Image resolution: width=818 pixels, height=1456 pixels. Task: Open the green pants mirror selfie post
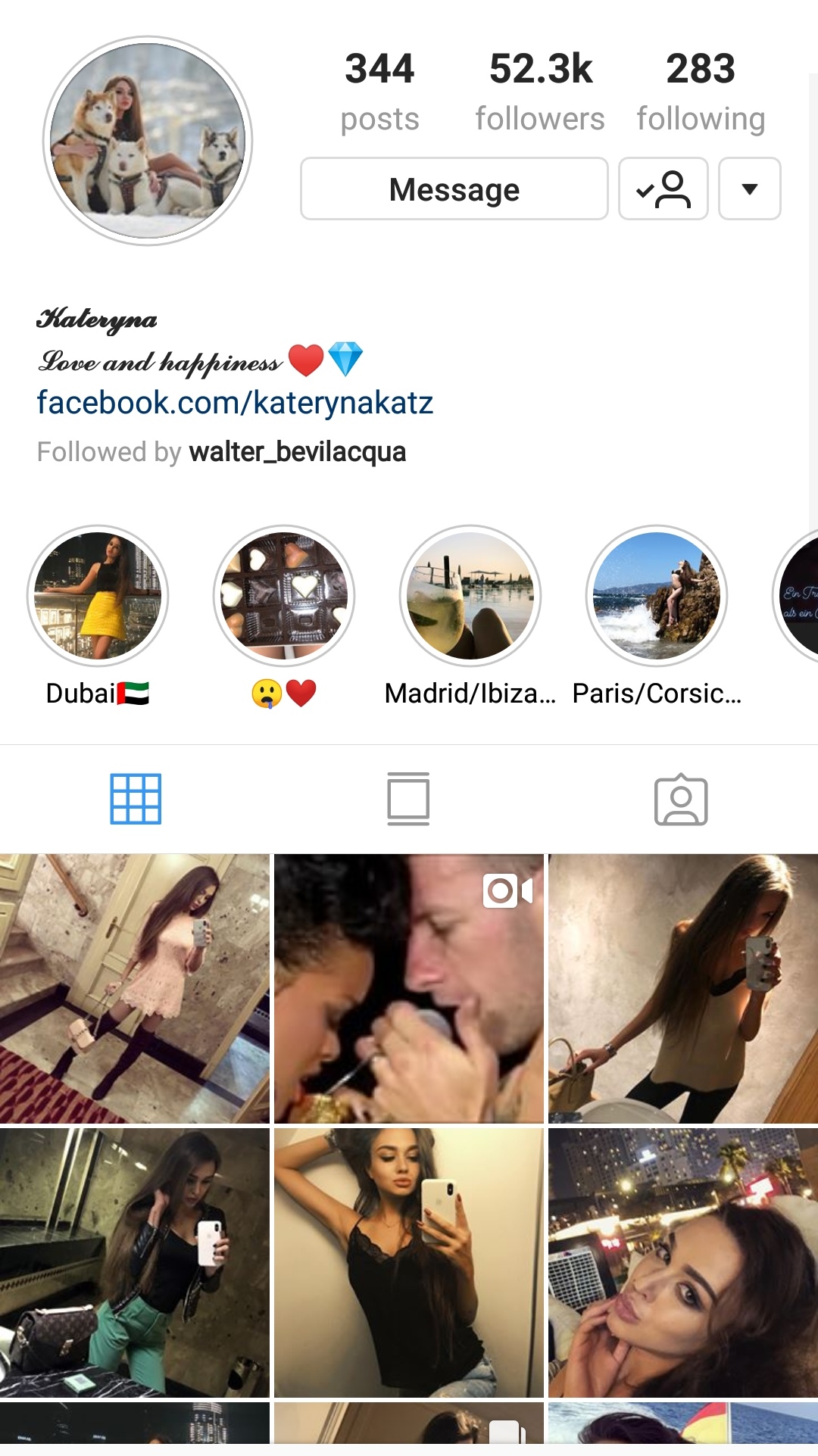[x=135, y=1262]
